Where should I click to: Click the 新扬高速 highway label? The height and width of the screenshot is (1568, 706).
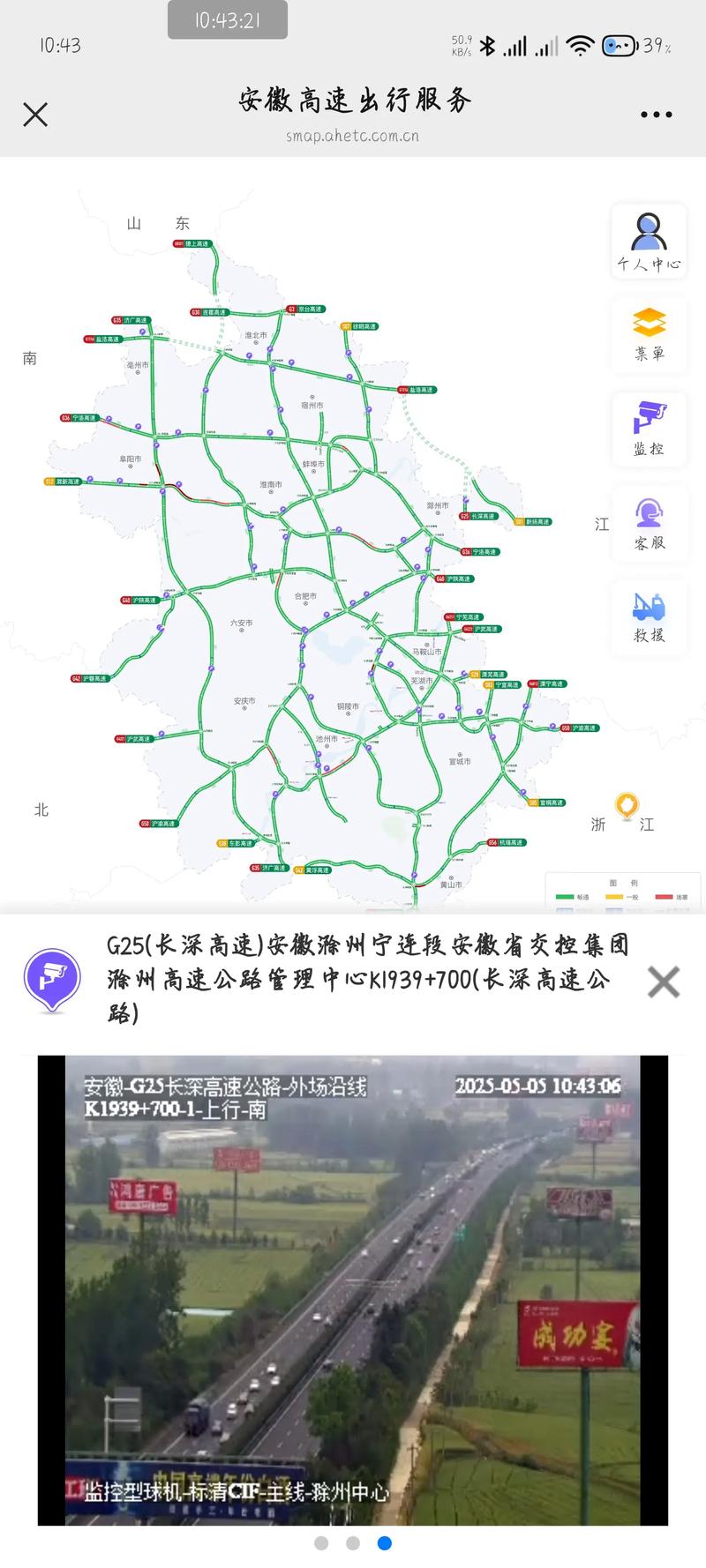click(x=534, y=521)
